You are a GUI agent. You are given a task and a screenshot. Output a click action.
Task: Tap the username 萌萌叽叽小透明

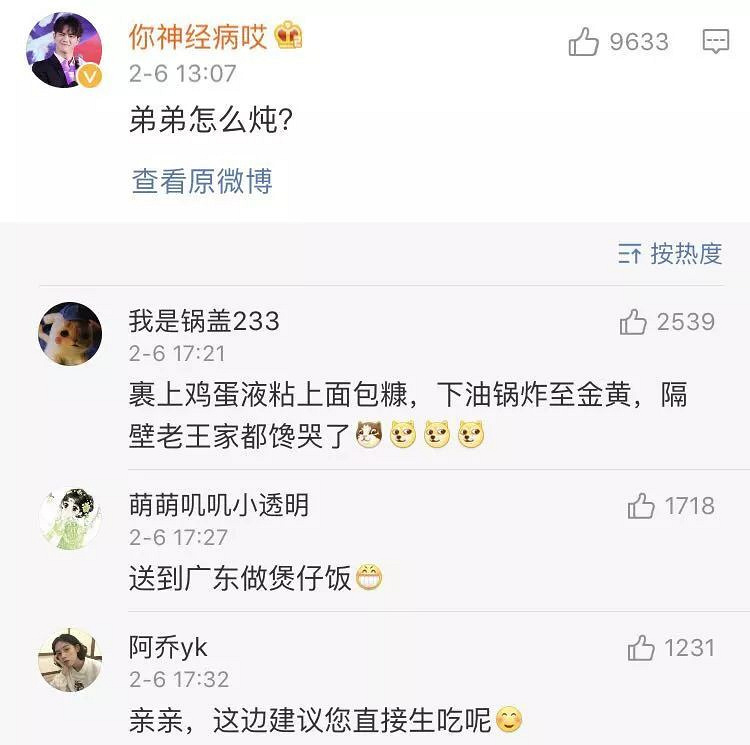(219, 505)
